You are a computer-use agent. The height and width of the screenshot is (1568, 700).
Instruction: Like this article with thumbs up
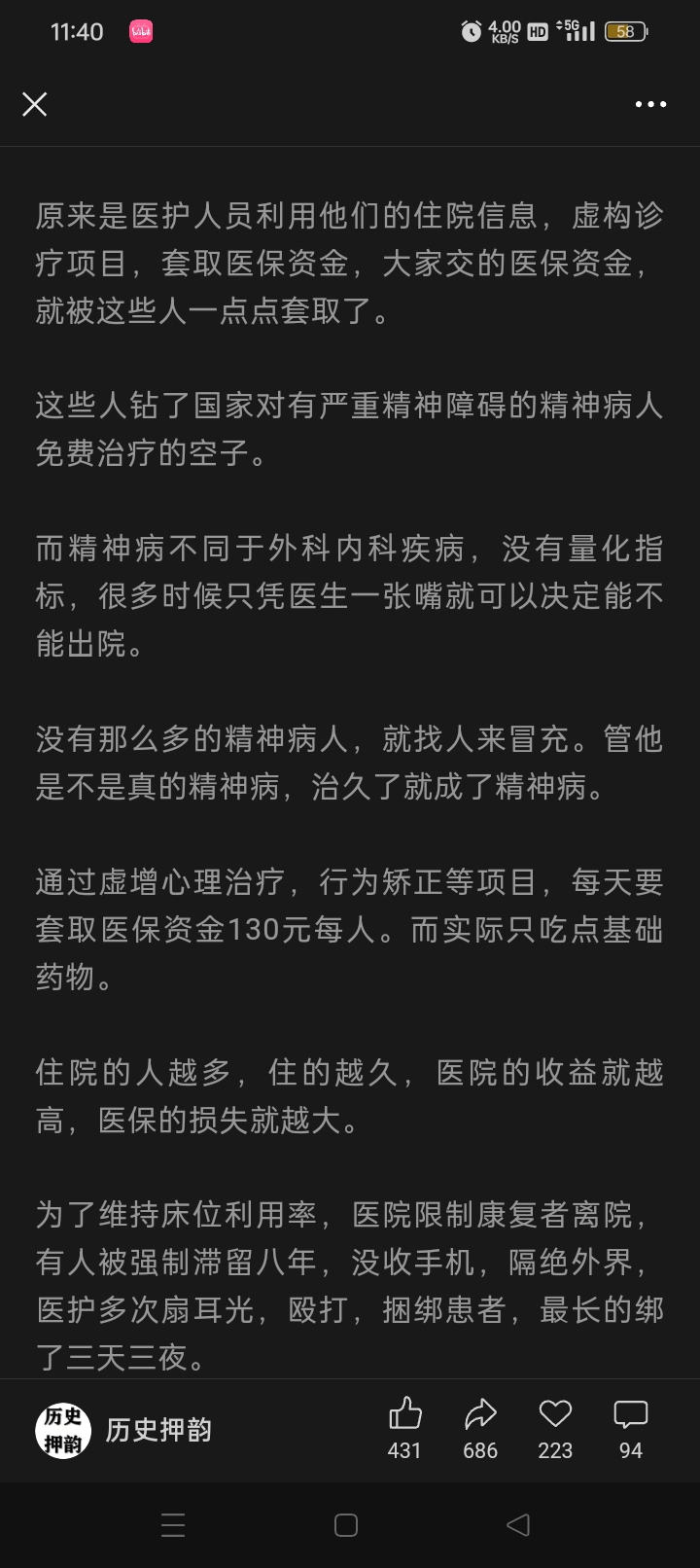tap(404, 1414)
